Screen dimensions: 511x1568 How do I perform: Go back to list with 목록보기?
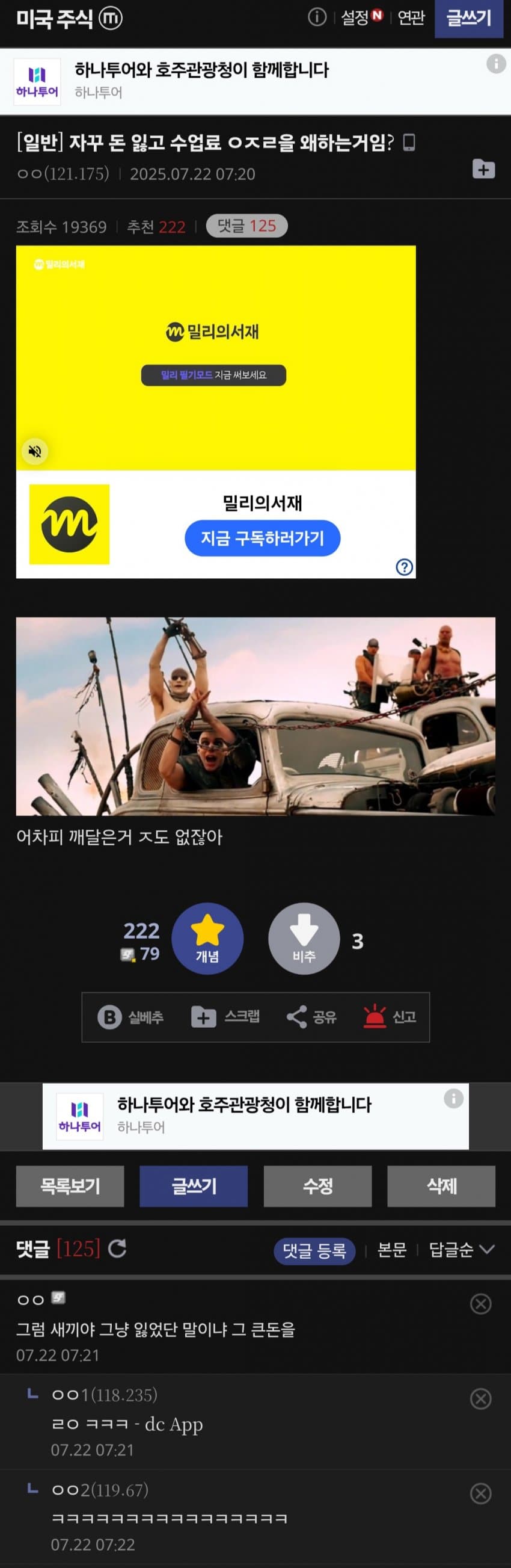(70, 1186)
